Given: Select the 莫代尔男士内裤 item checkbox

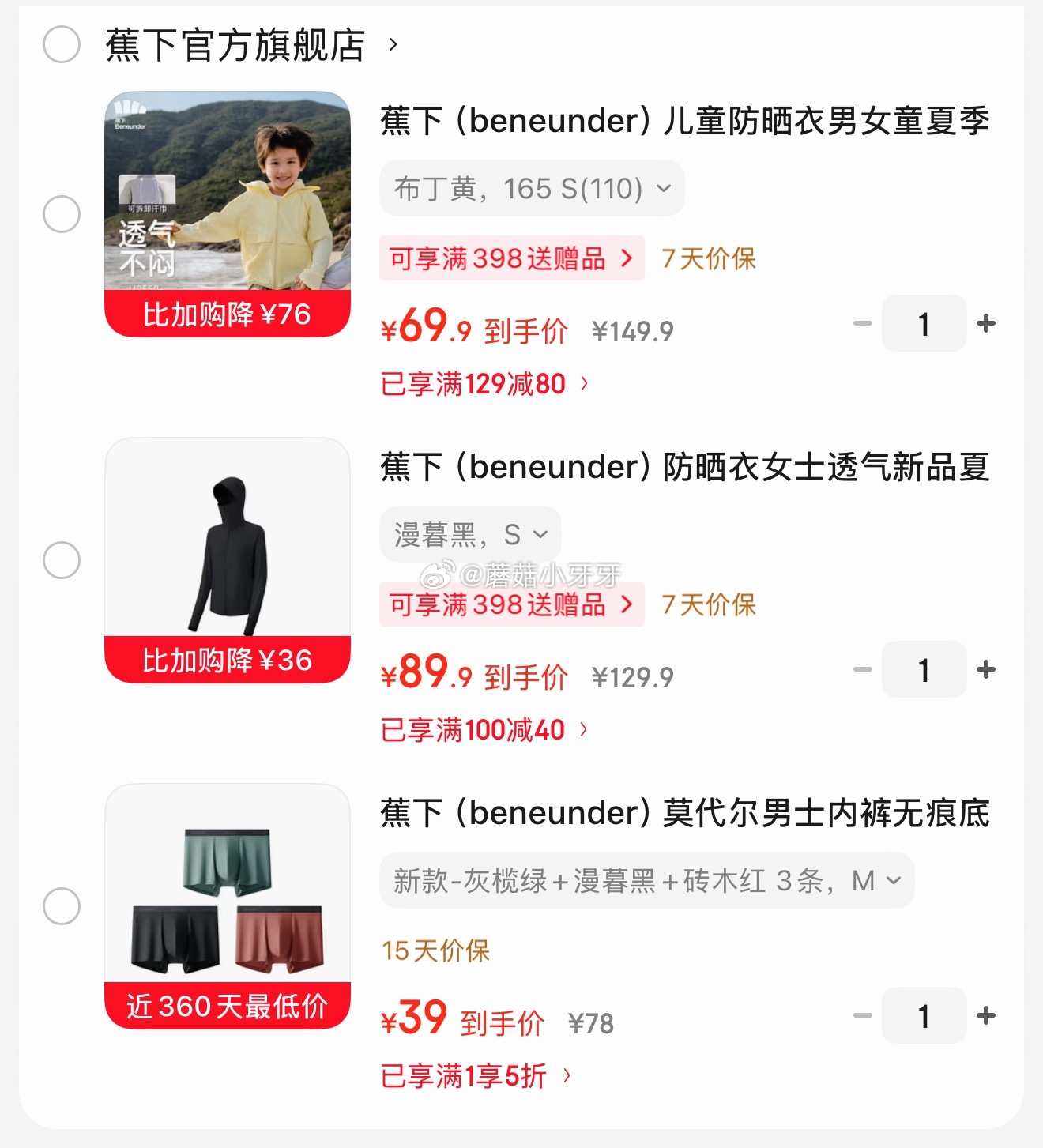Looking at the screenshot, I should 62,906.
